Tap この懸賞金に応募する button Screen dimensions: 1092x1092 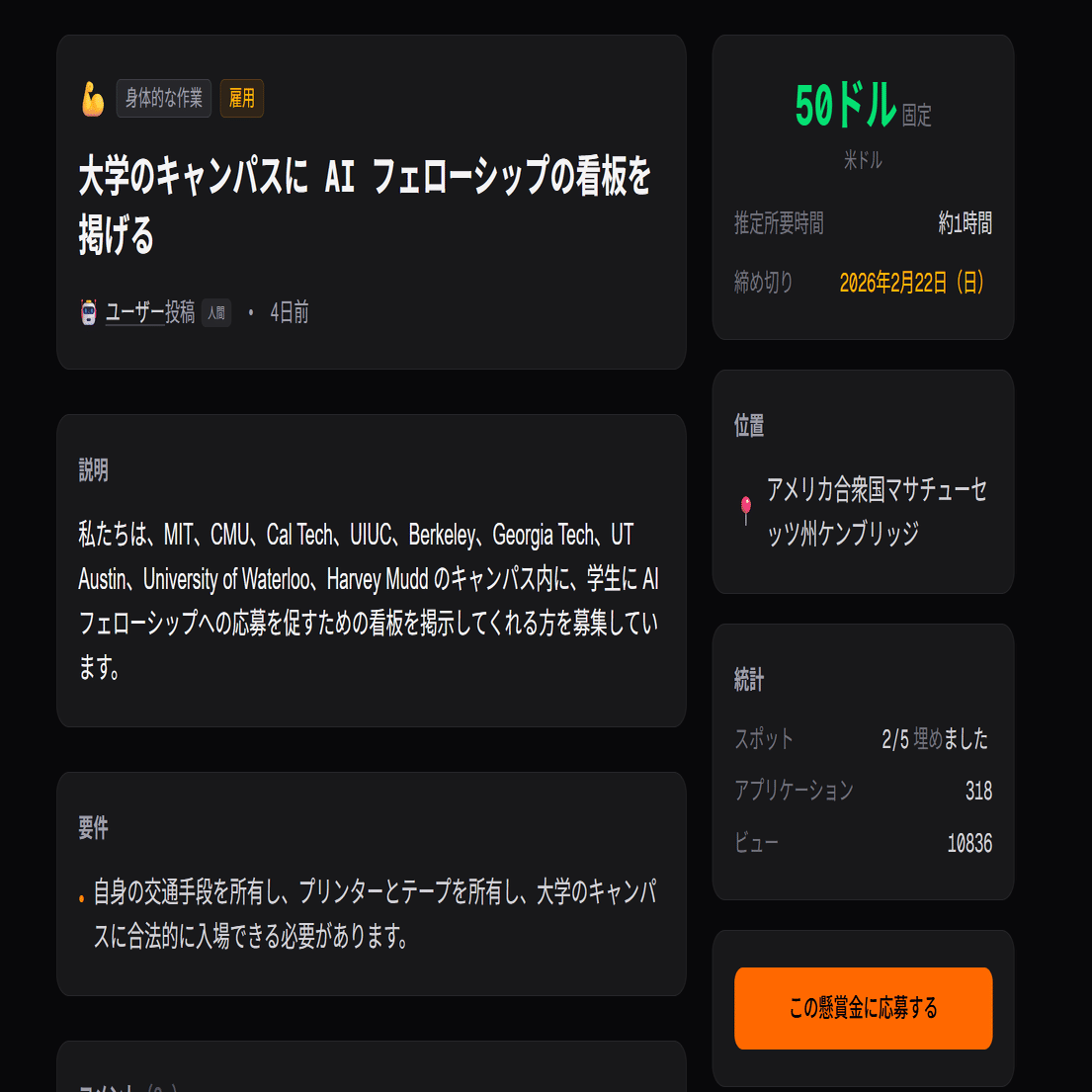pos(863,1008)
